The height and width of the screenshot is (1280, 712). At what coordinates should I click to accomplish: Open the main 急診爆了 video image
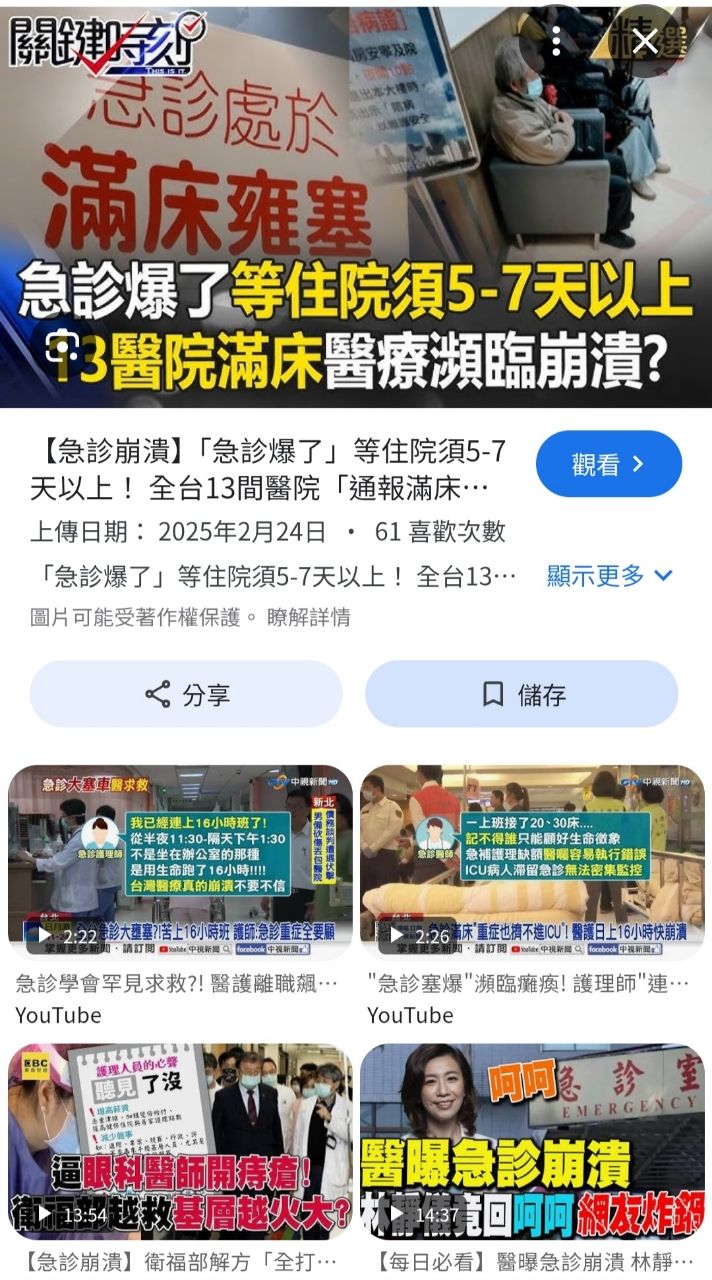356,200
